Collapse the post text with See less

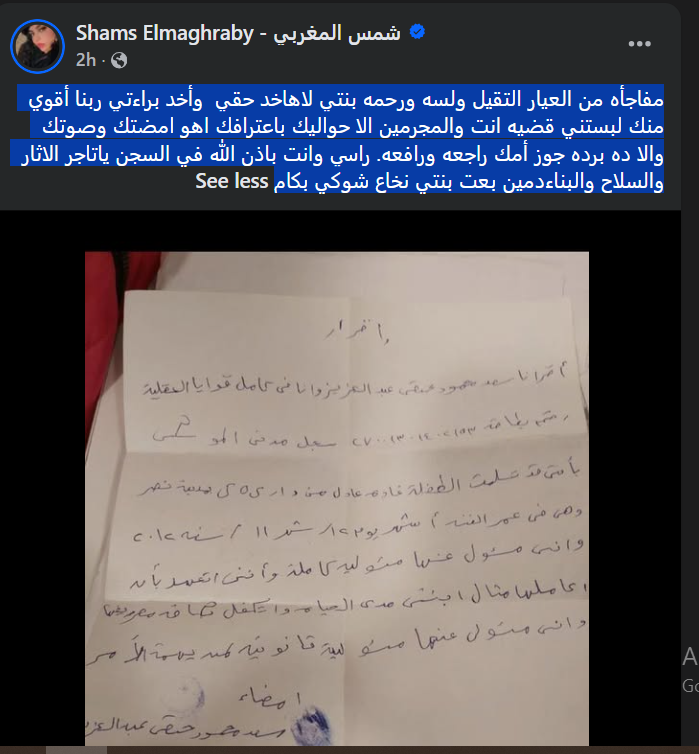(x=232, y=181)
